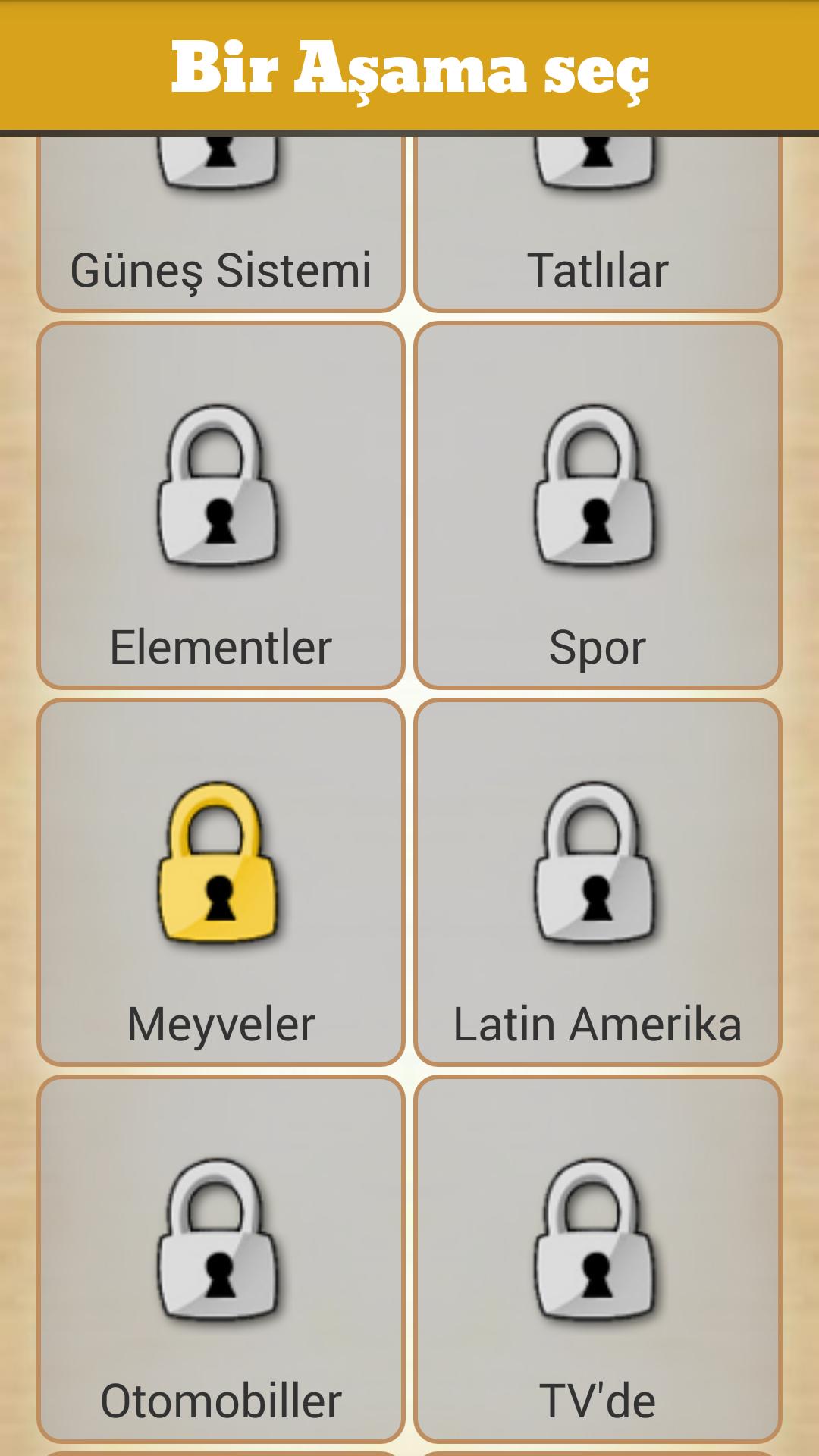
Task: Select the Tatlılar stage
Action: [x=598, y=227]
